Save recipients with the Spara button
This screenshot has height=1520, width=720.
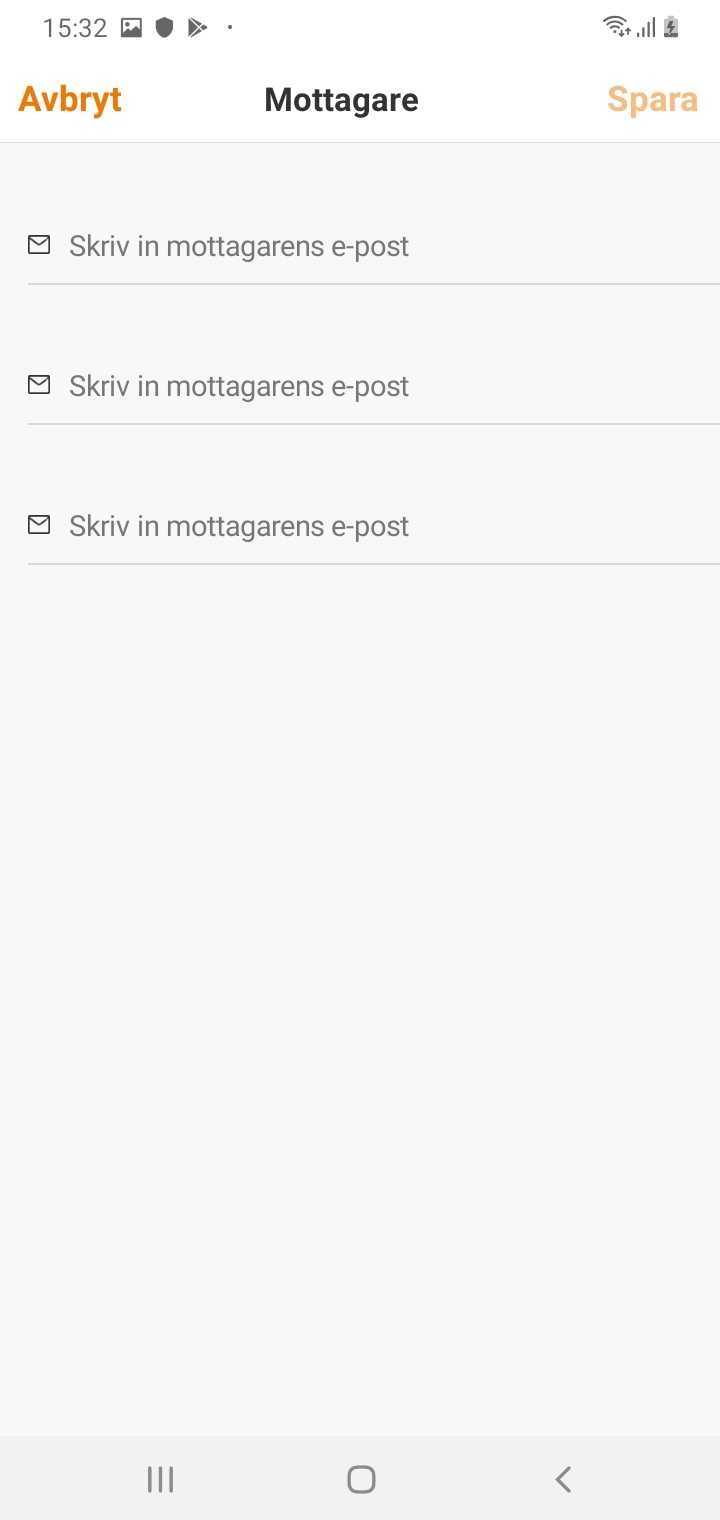pyautogui.click(x=652, y=100)
